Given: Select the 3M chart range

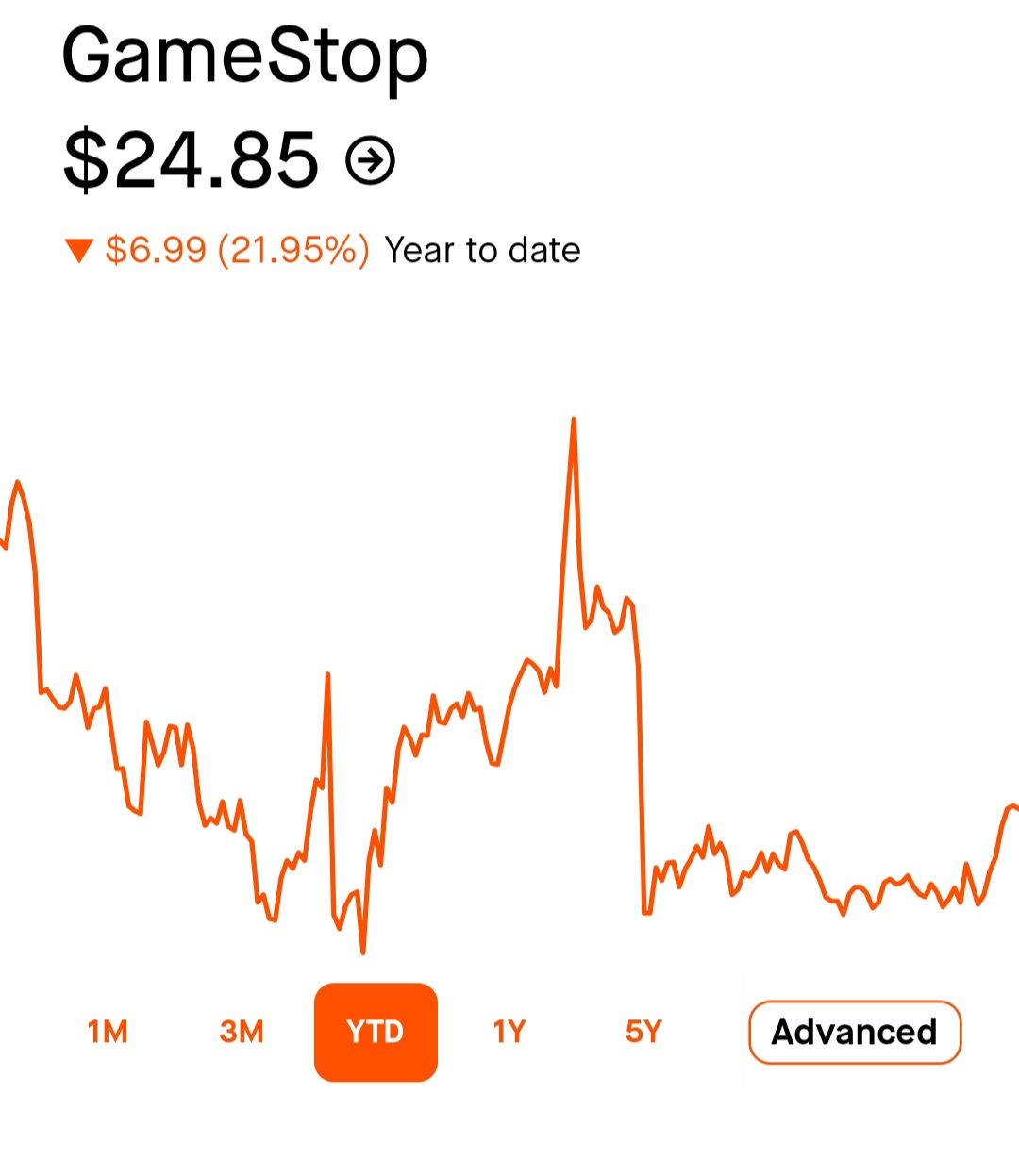Looking at the screenshot, I should pyautogui.click(x=242, y=1032).
